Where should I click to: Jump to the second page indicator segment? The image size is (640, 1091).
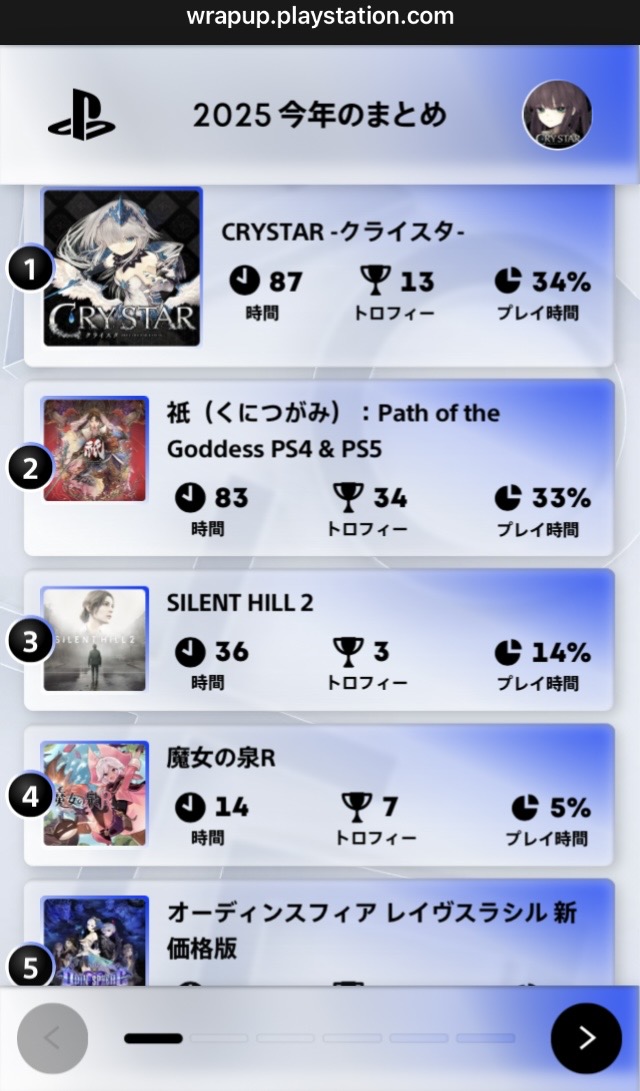click(x=219, y=1038)
